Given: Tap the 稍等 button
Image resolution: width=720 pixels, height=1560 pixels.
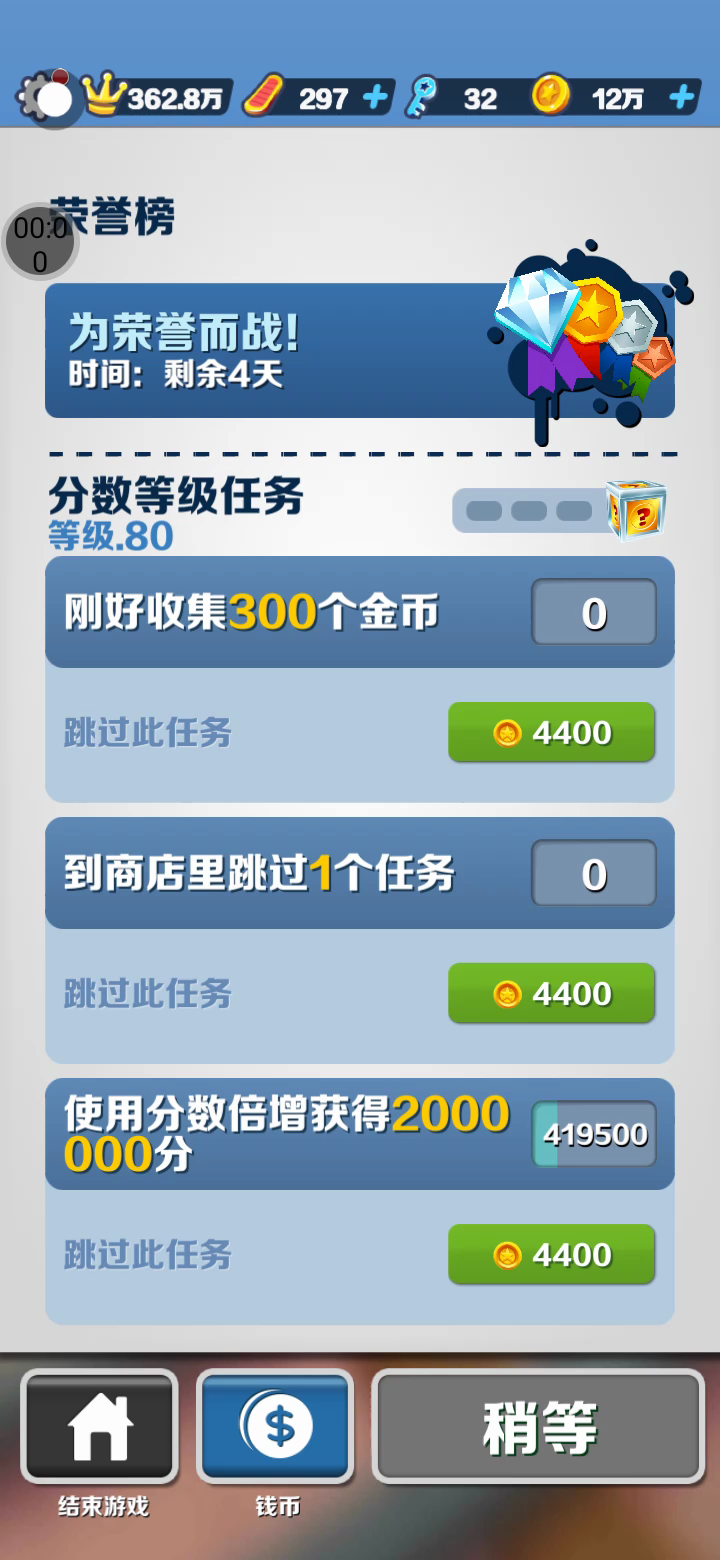Looking at the screenshot, I should (539, 1427).
